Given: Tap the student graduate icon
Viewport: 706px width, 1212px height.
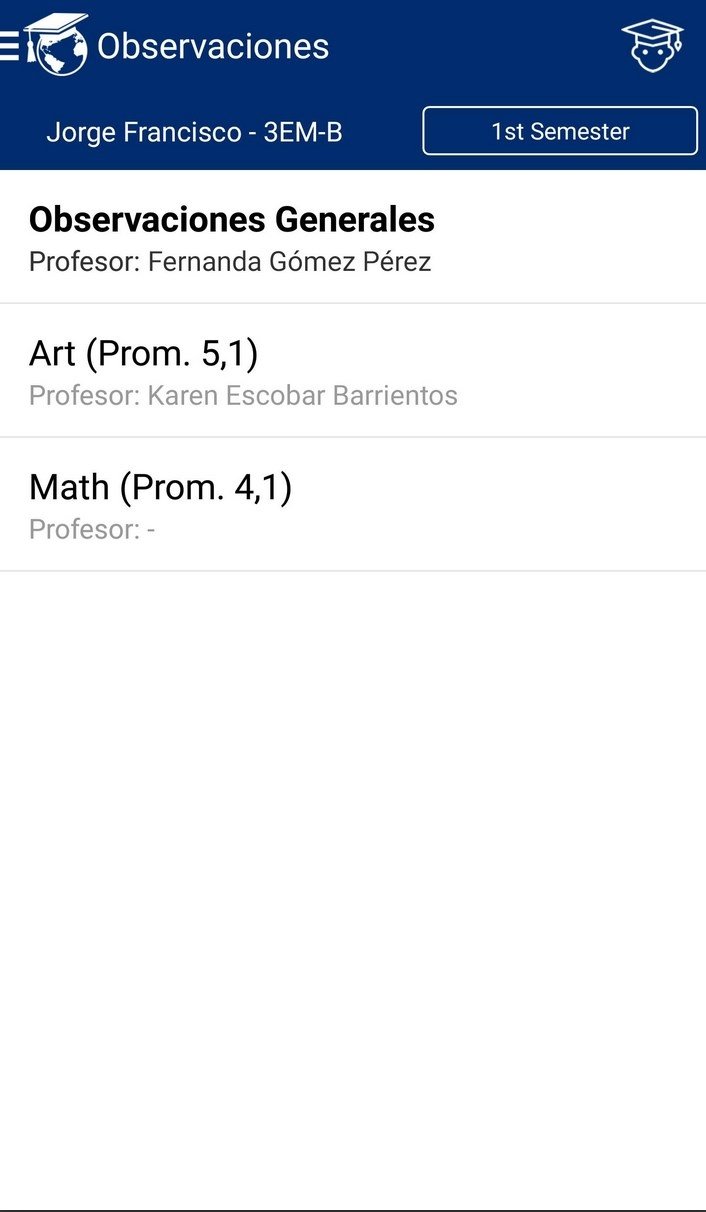Looking at the screenshot, I should (x=652, y=45).
